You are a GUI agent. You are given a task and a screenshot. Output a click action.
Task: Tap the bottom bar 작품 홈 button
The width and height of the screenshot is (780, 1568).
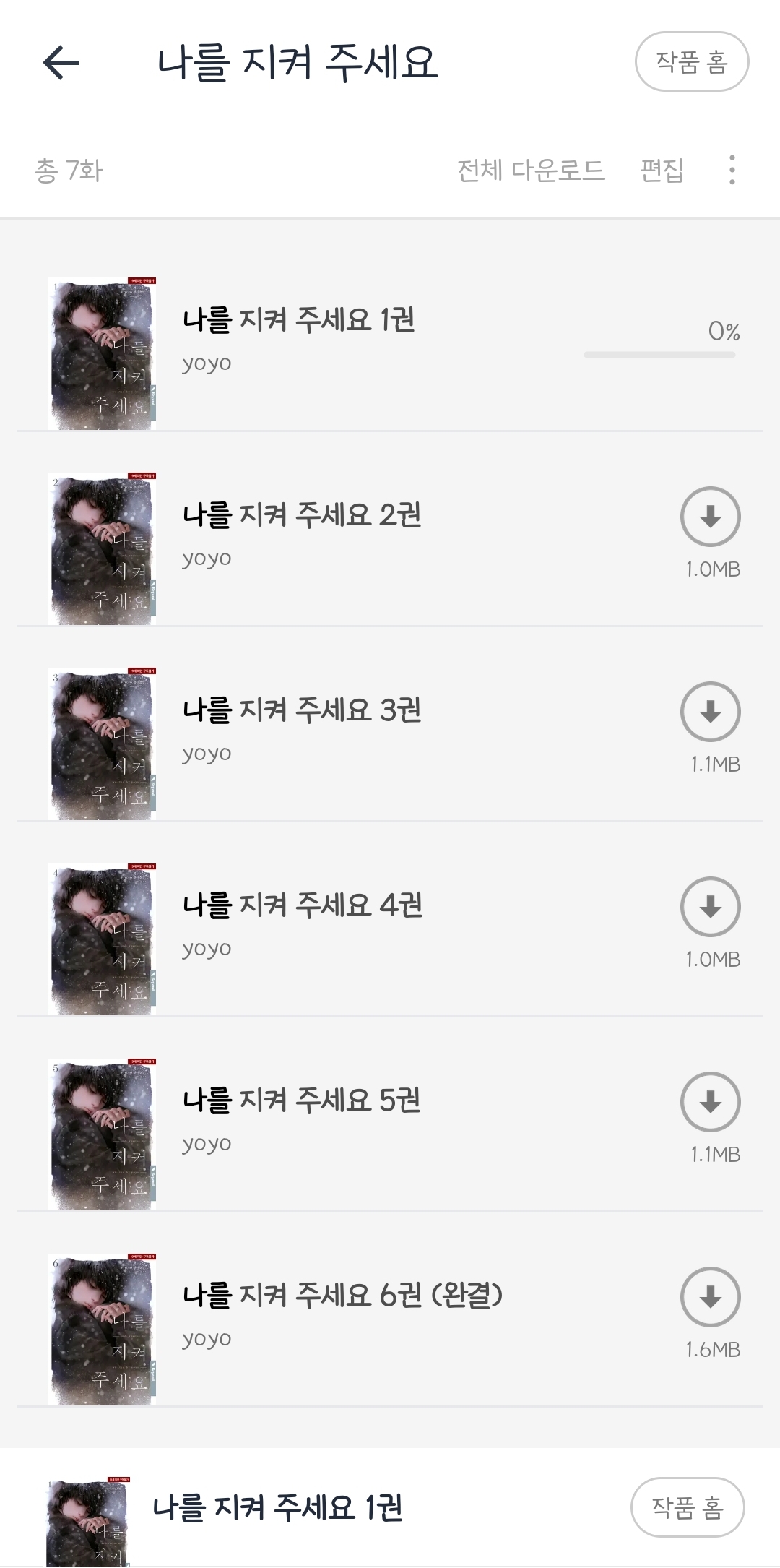click(687, 1508)
